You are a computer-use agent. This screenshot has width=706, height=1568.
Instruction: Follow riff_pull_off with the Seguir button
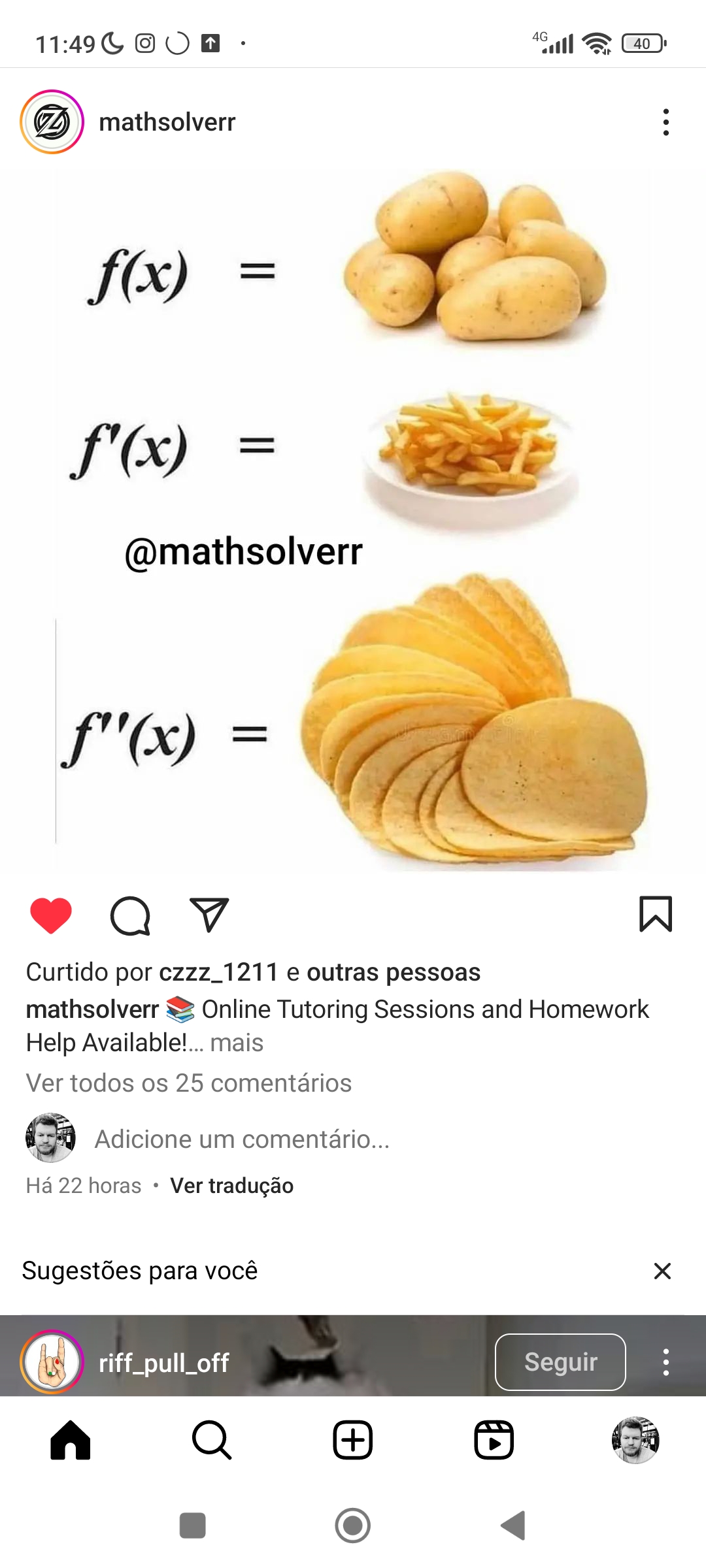[560, 1362]
